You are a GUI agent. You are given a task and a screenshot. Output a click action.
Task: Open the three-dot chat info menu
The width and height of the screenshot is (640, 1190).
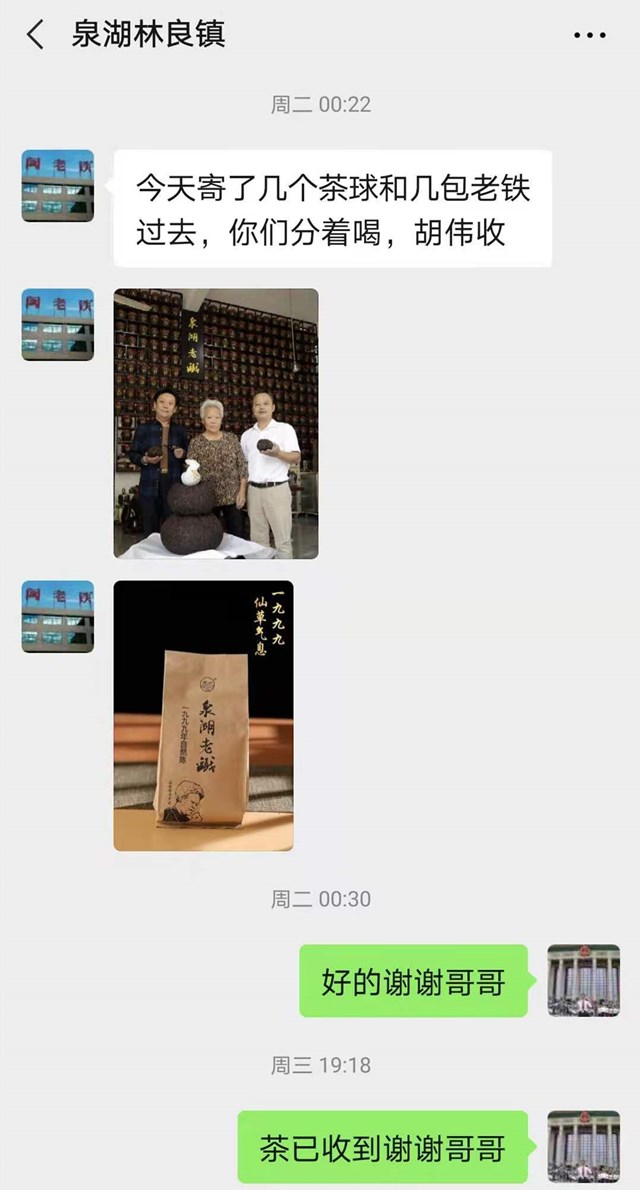(589, 35)
